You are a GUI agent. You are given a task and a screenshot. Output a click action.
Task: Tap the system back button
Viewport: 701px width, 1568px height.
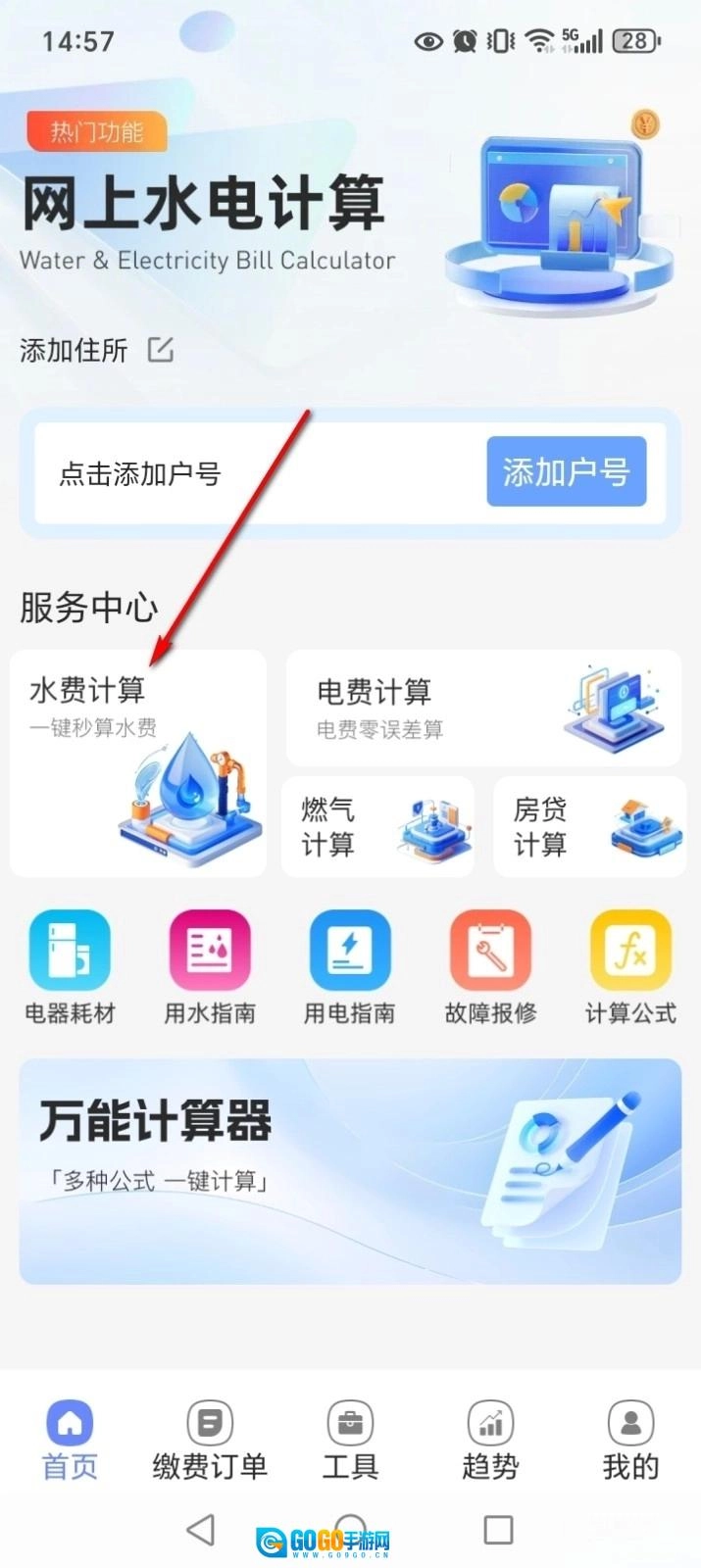click(x=201, y=1530)
